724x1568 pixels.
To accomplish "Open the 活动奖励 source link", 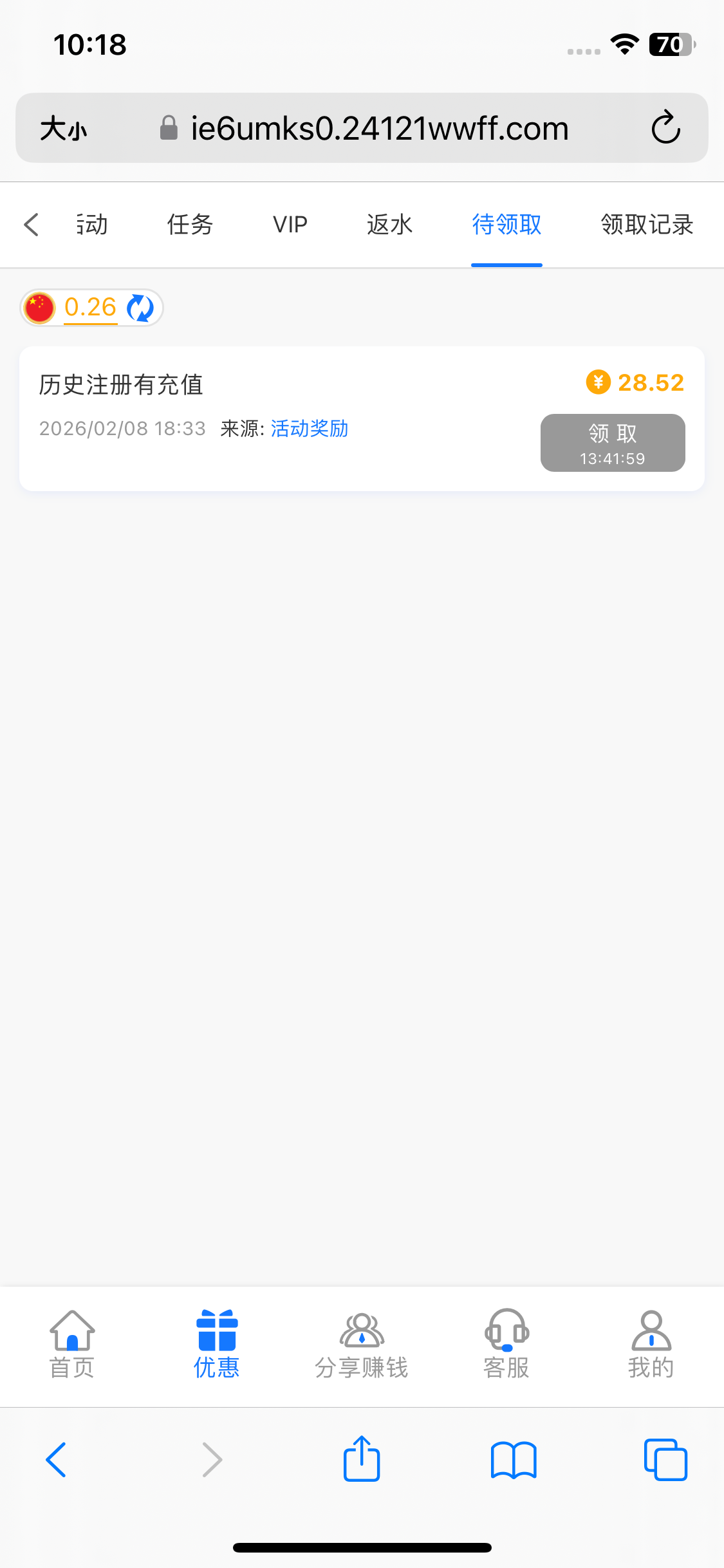I will click(x=309, y=429).
